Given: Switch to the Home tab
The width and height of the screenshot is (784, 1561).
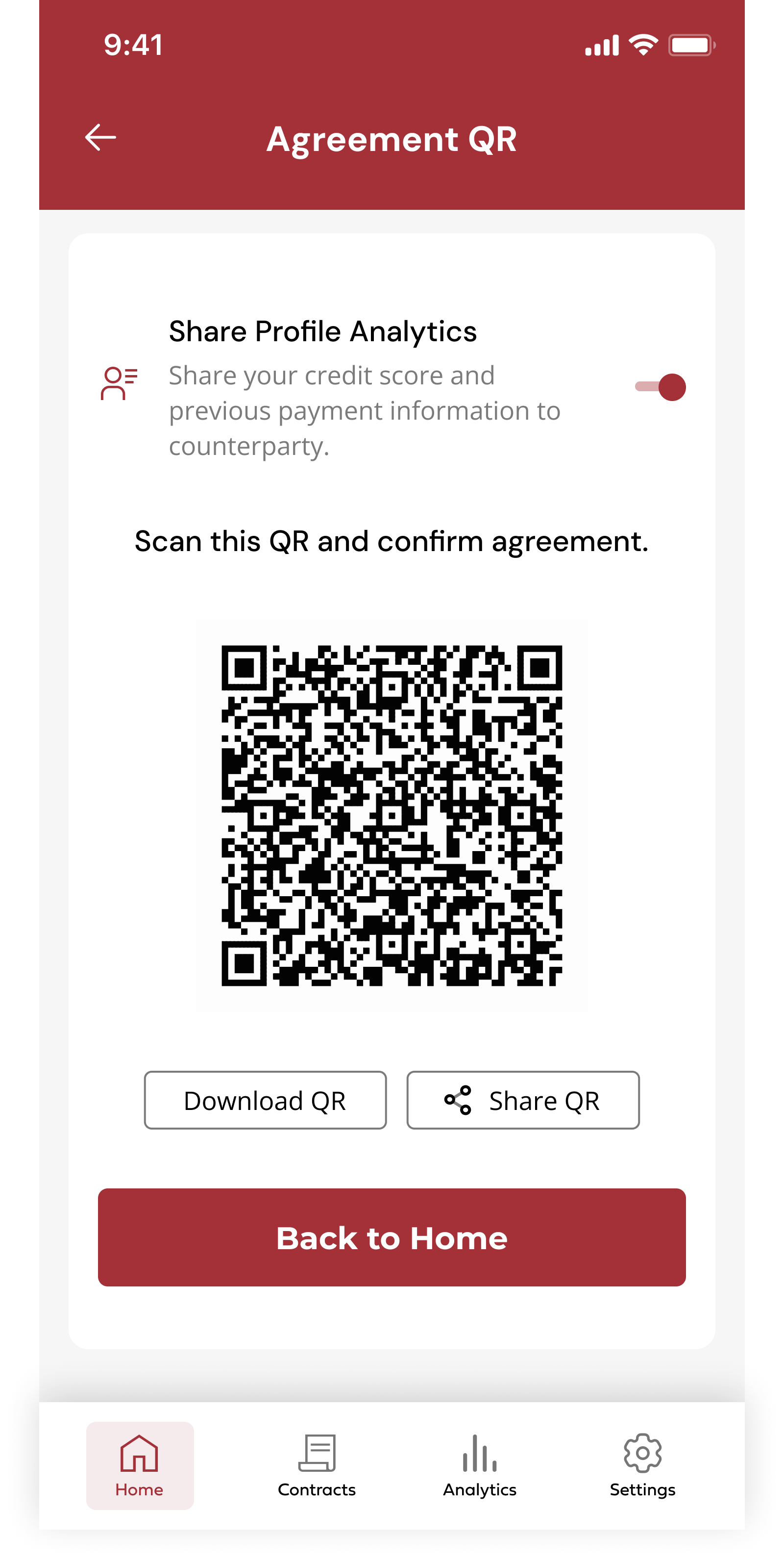Looking at the screenshot, I should [139, 1464].
